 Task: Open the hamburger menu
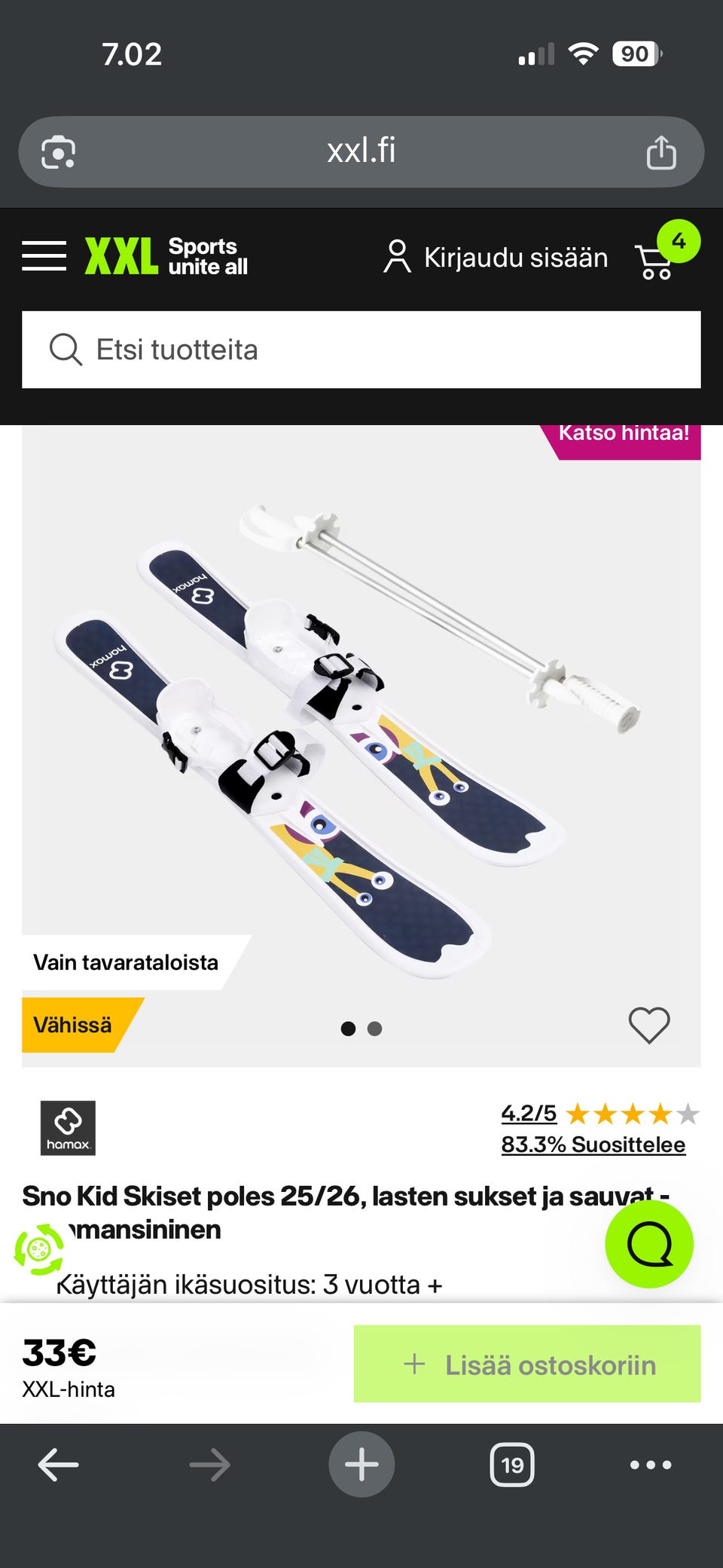[x=44, y=256]
